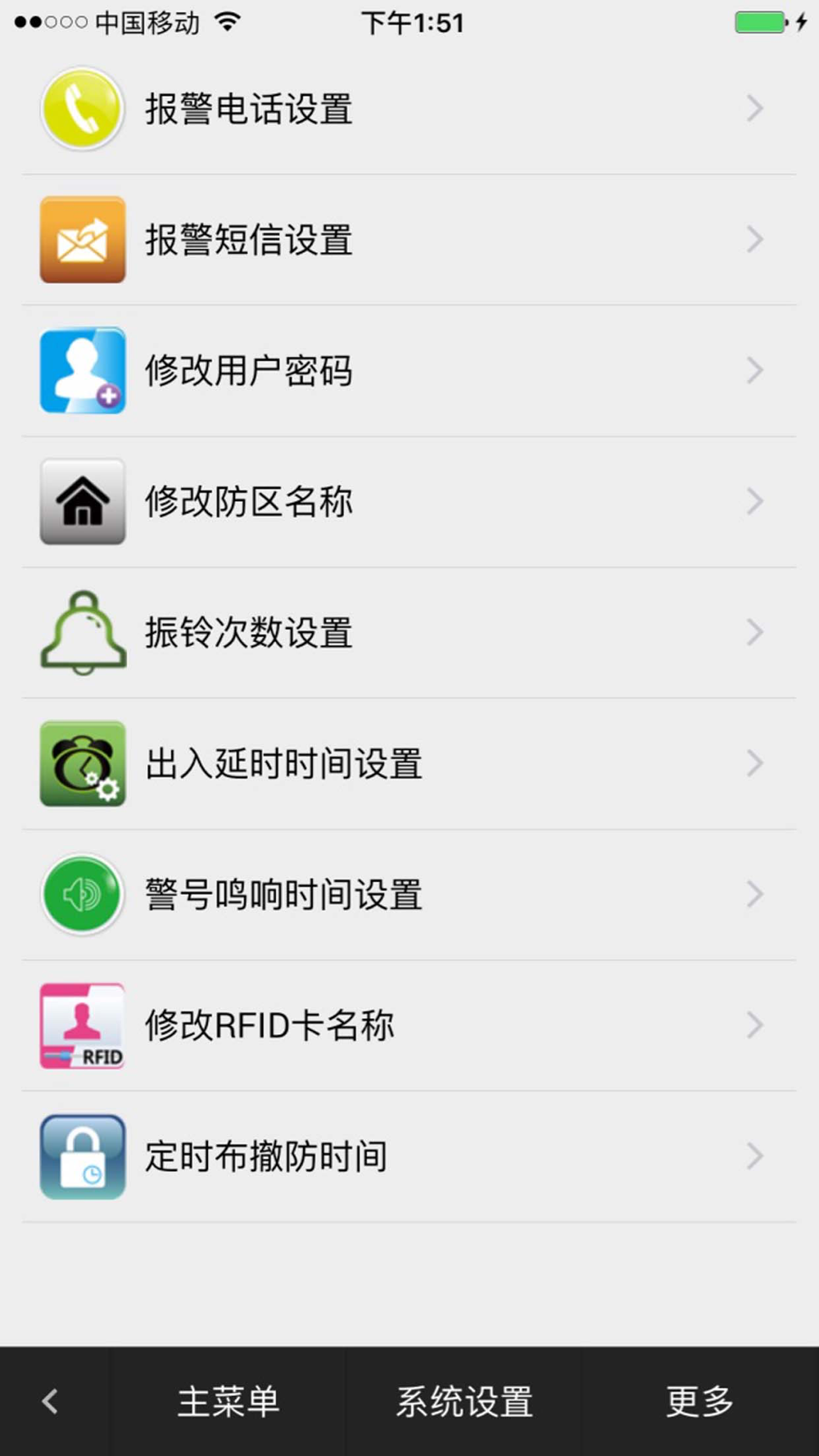Select 修改用户密码 to change password
Image resolution: width=819 pixels, height=1456 pixels.
click(409, 371)
